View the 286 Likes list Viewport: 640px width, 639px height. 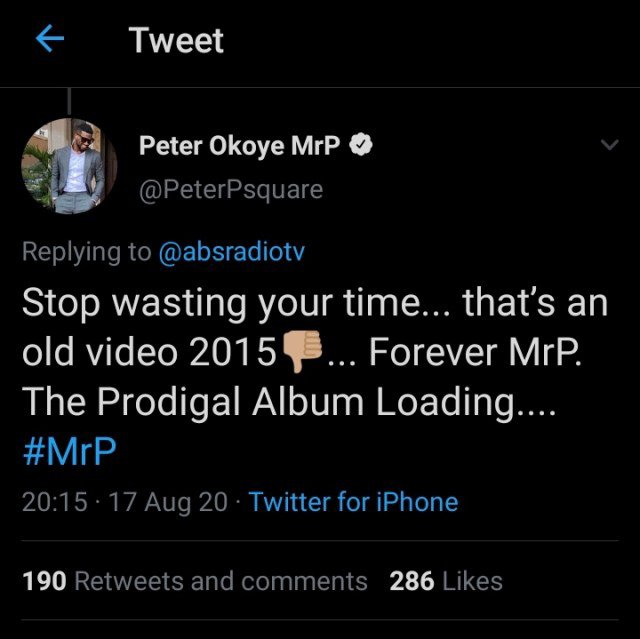(x=446, y=580)
